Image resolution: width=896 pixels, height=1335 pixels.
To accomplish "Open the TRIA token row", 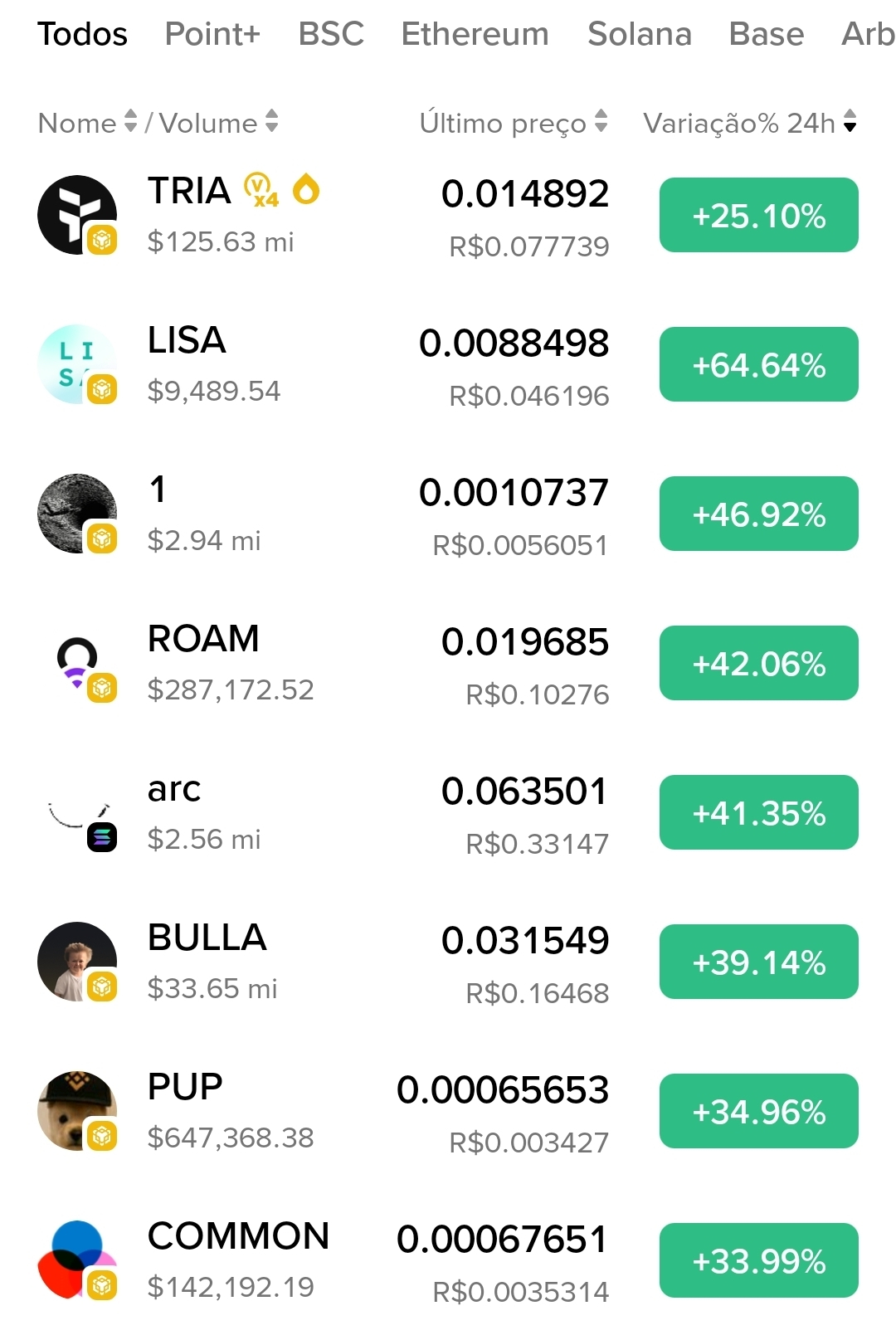I will [x=189, y=192].
